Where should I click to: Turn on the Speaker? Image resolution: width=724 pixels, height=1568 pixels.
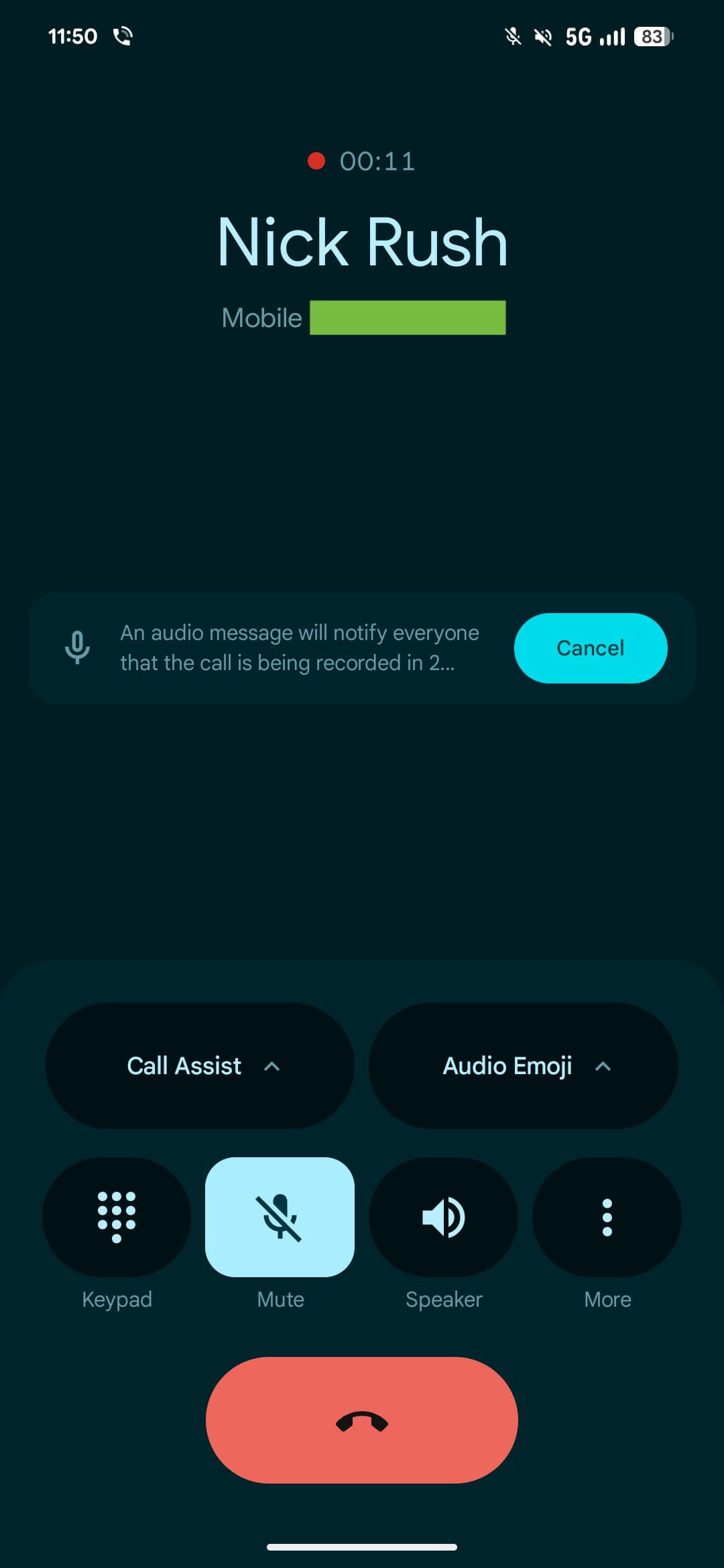[443, 1217]
